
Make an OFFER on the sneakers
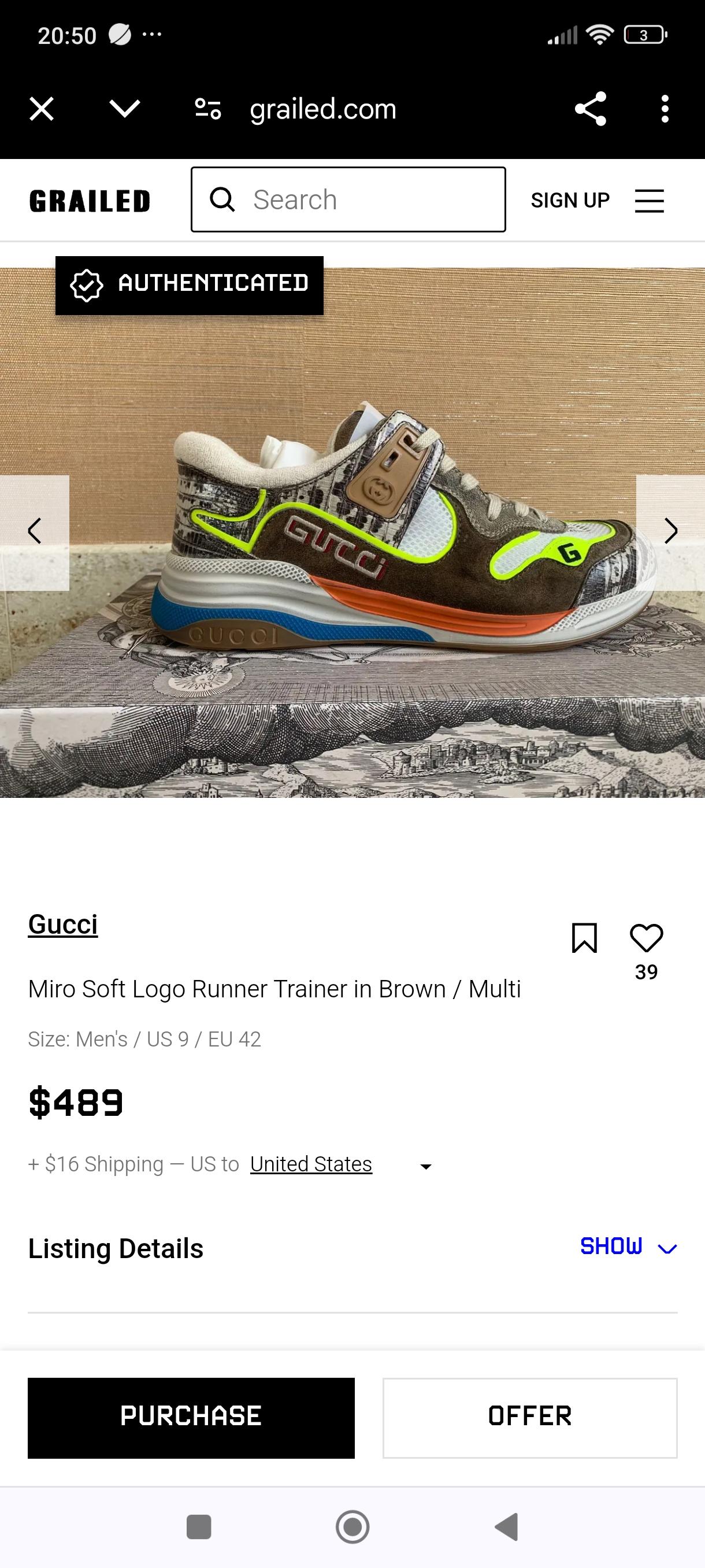[x=529, y=1417]
